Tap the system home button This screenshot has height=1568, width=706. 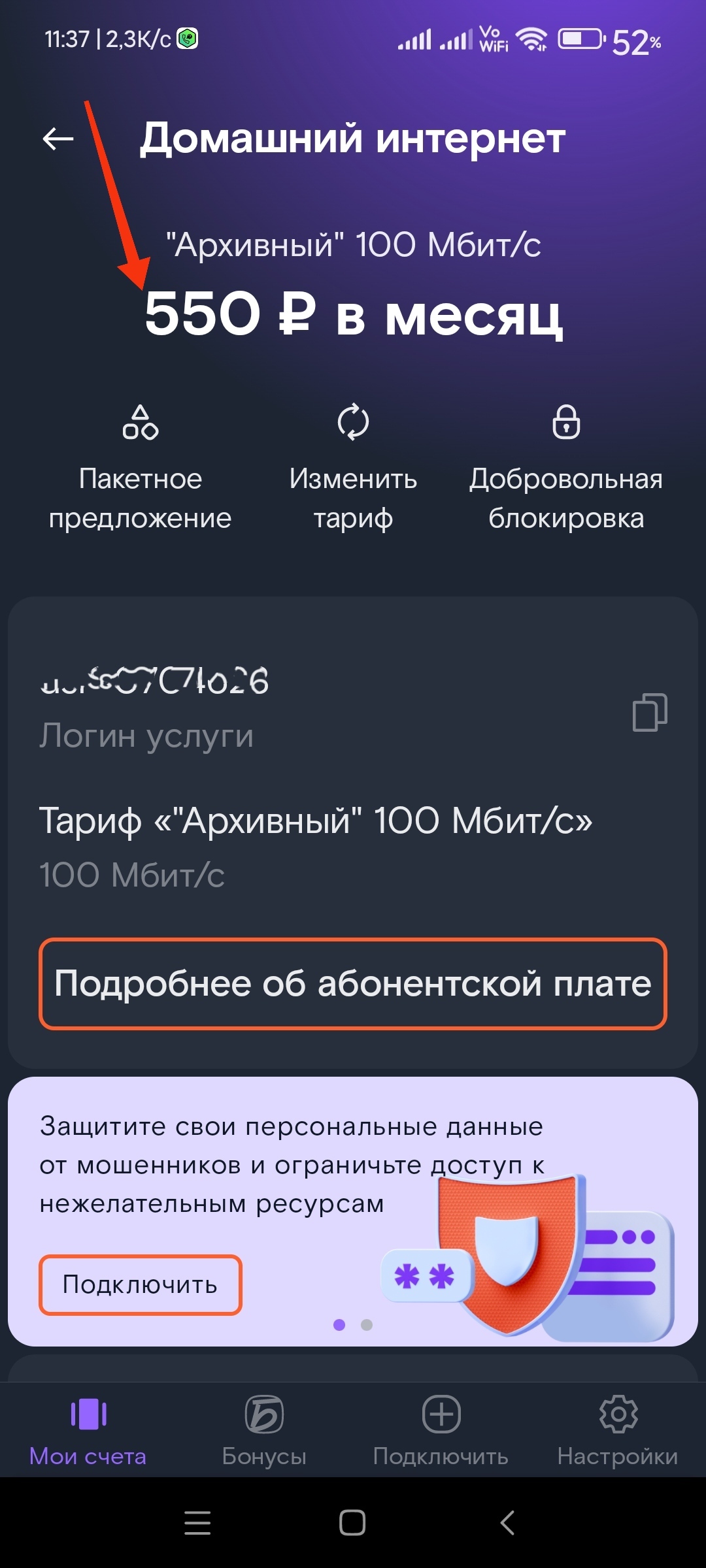[x=352, y=1522]
